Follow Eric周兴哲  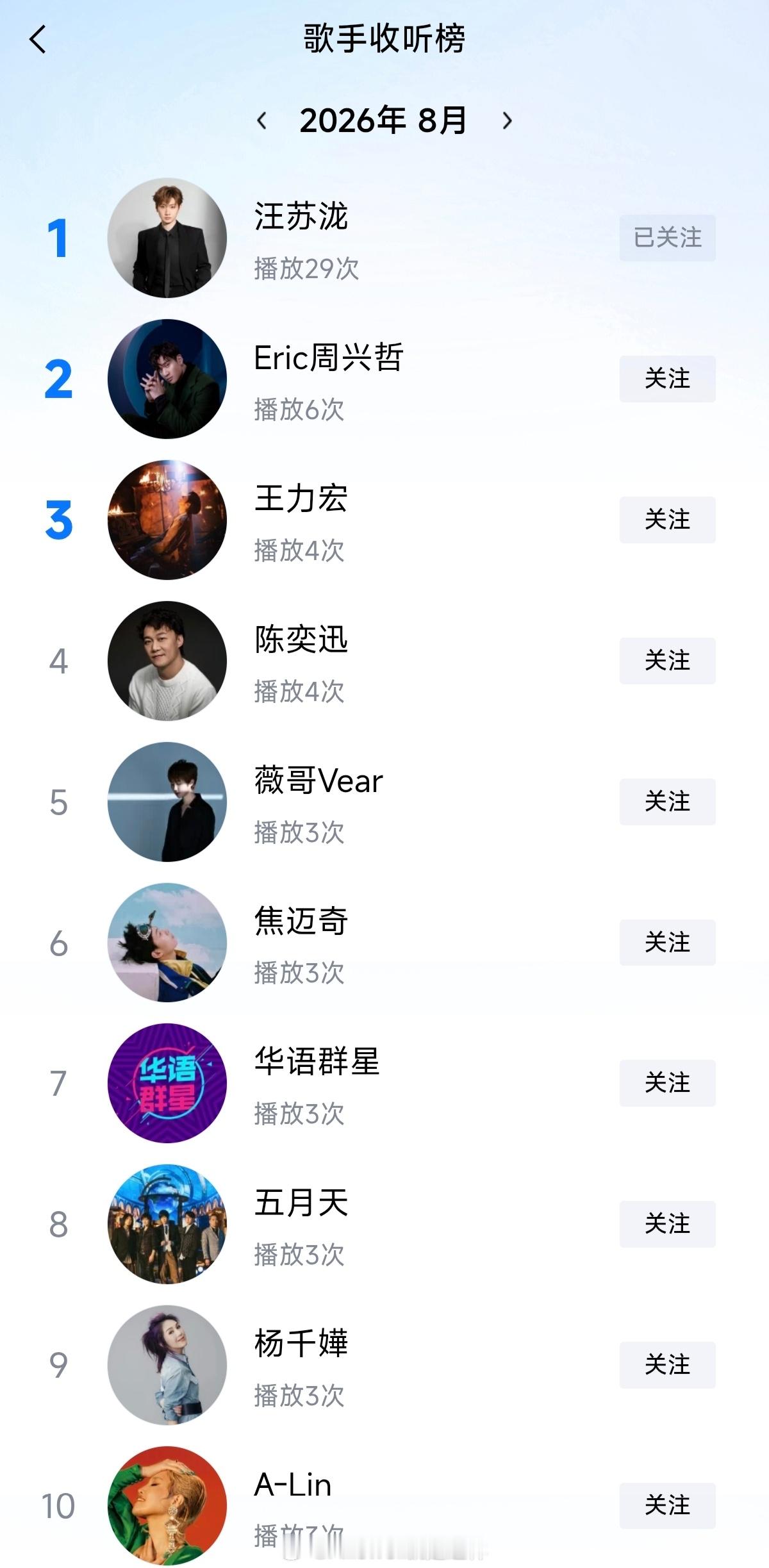click(x=667, y=379)
